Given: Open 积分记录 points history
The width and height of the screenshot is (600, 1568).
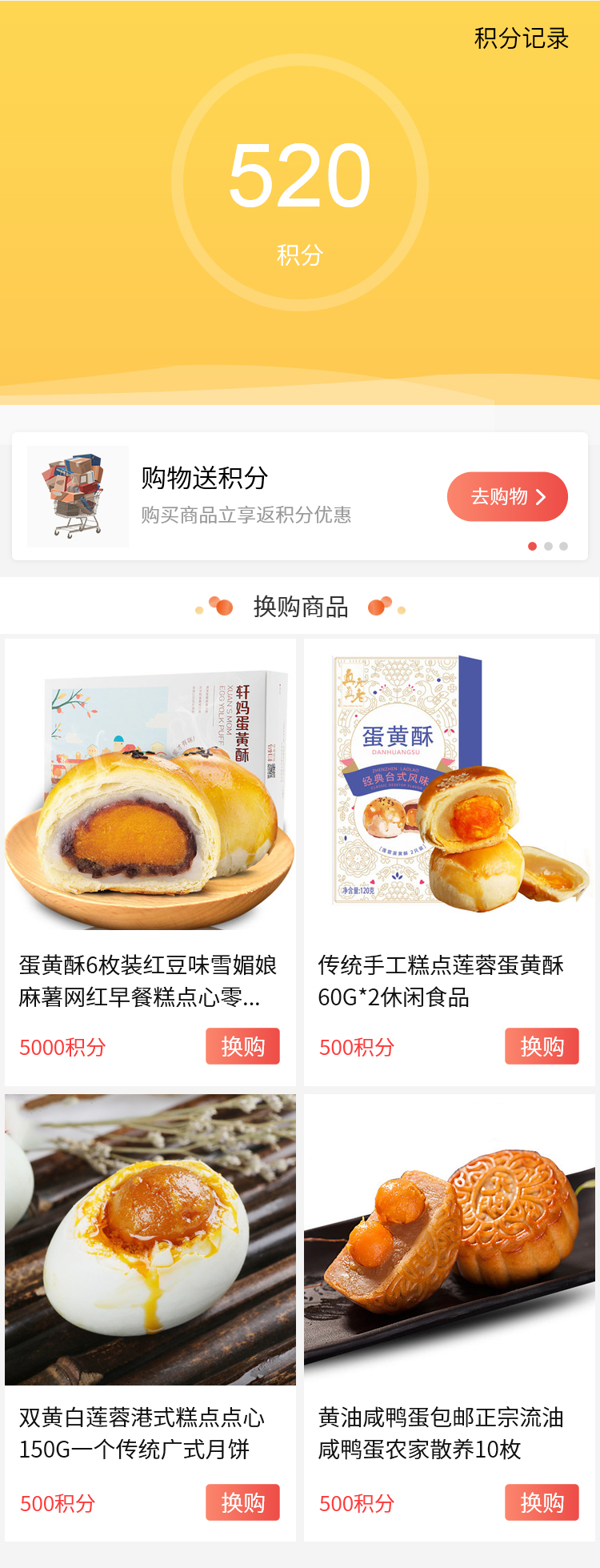Looking at the screenshot, I should 521,38.
